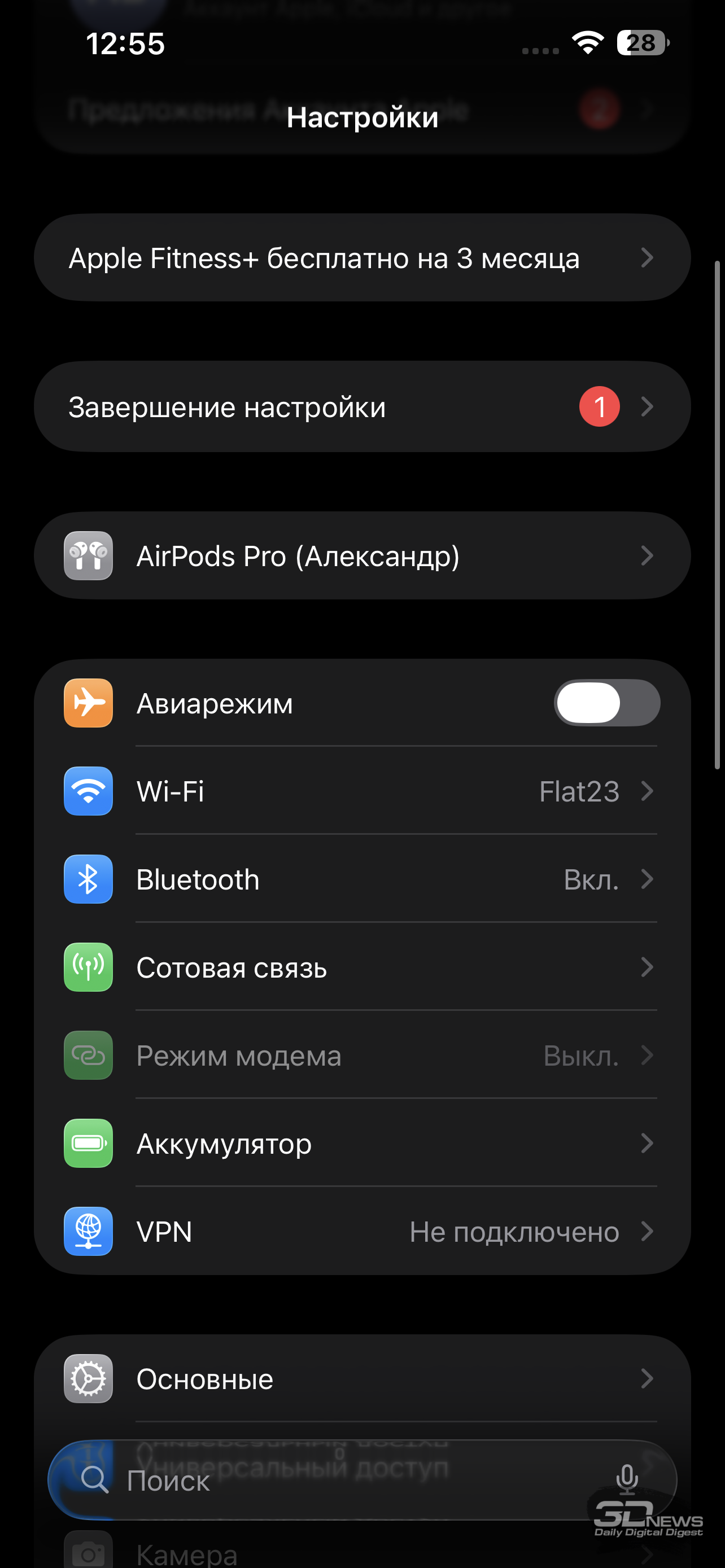
Task: Open AirPods Pro (Александр) settings
Action: [x=361, y=556]
